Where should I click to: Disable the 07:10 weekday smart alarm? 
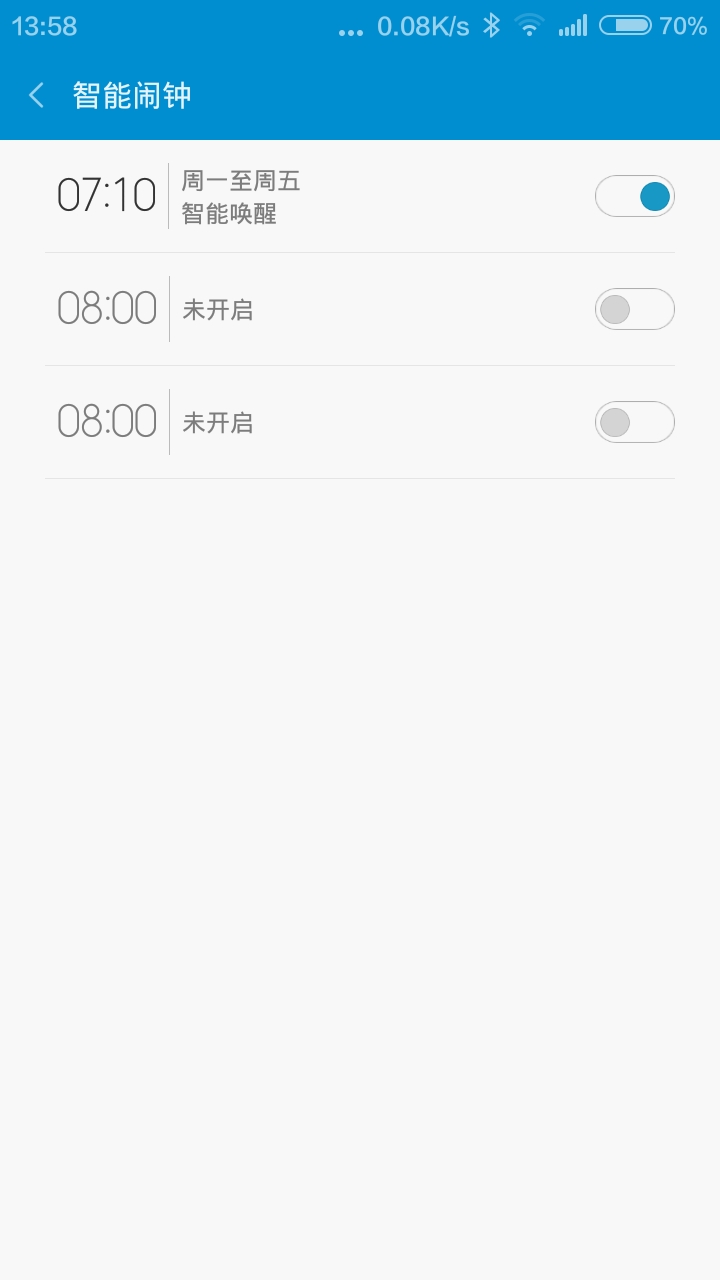635,196
